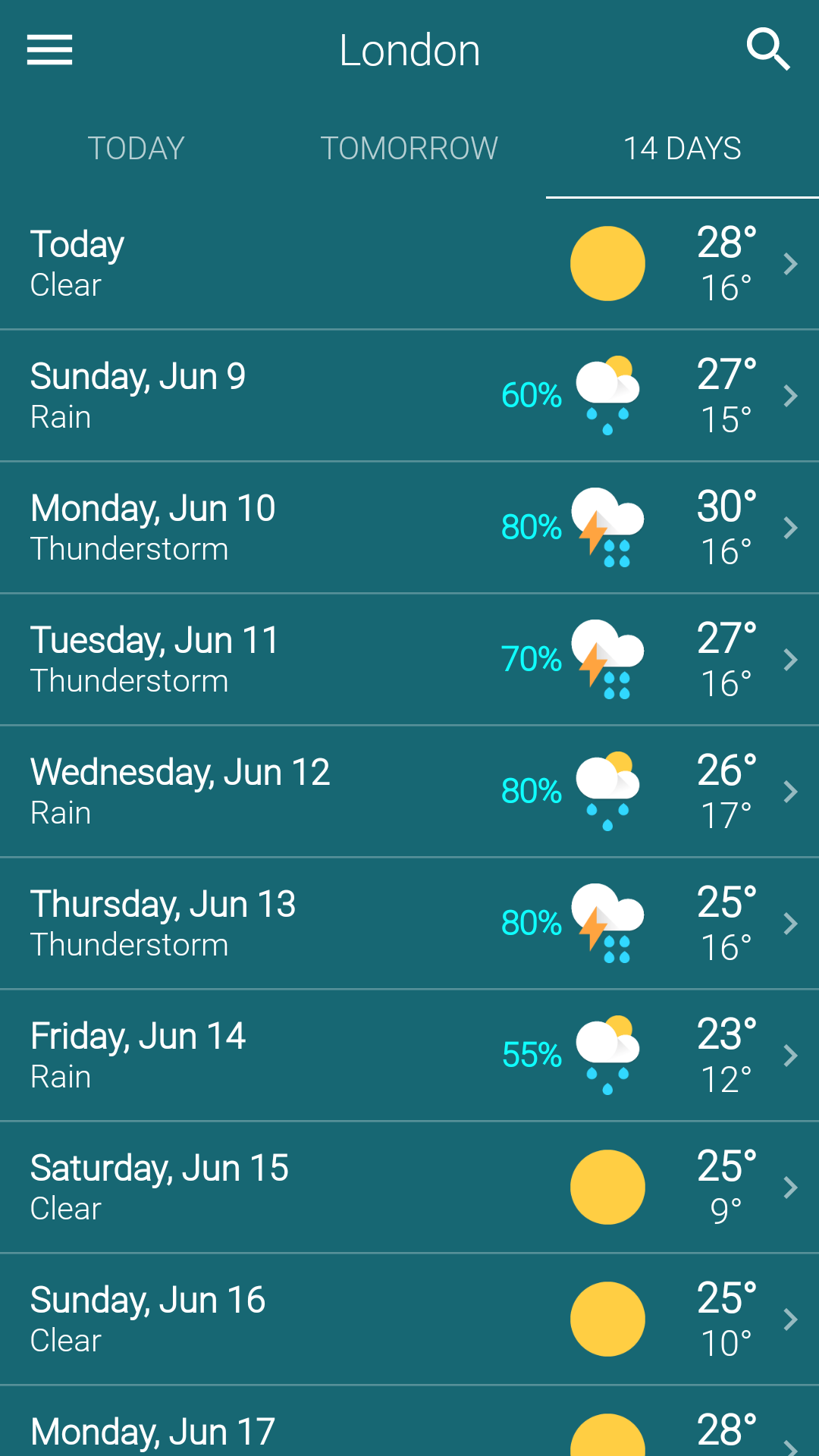The width and height of the screenshot is (819, 1456).
Task: Open Monday, Jun 17 forecast
Action: 409,1430
